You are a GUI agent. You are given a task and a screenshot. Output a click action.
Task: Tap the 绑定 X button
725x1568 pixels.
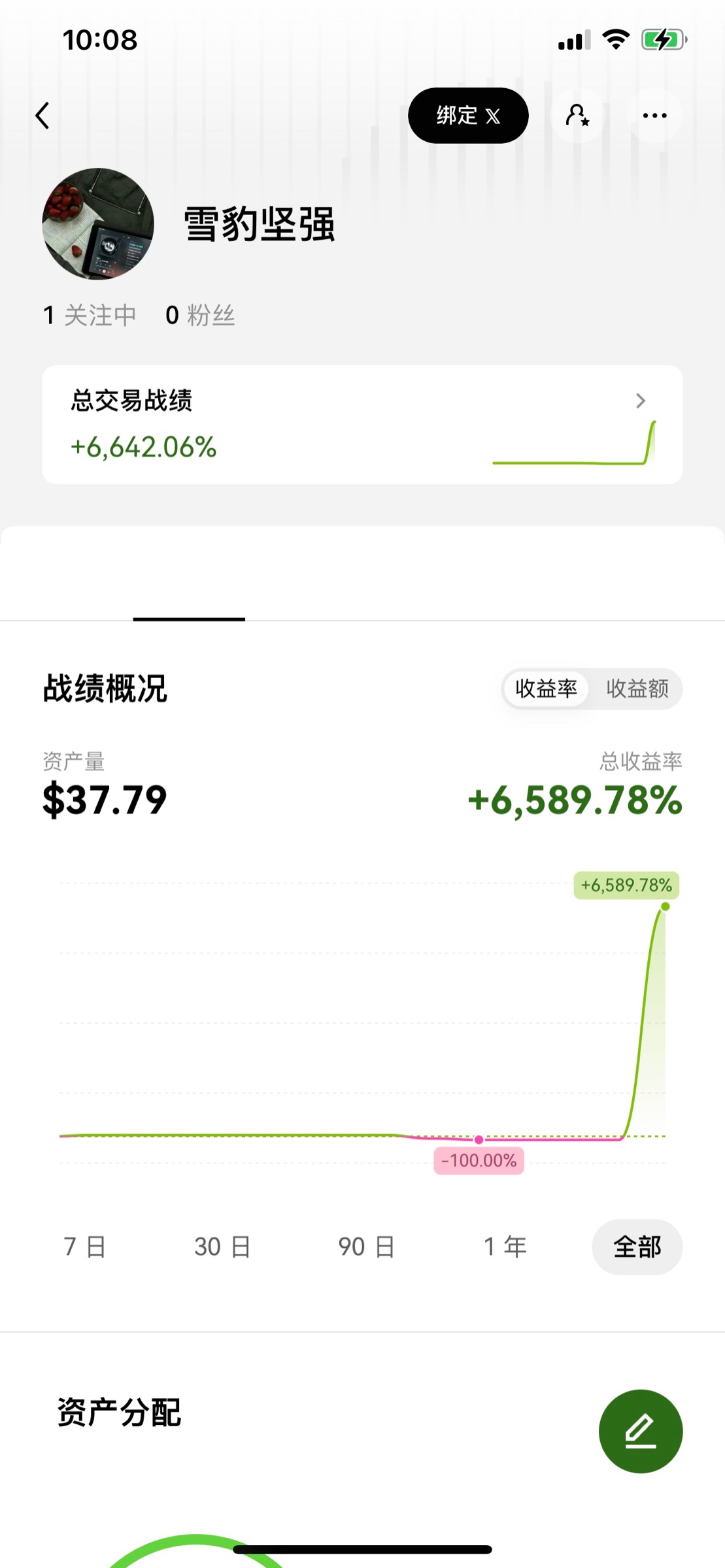pos(468,116)
